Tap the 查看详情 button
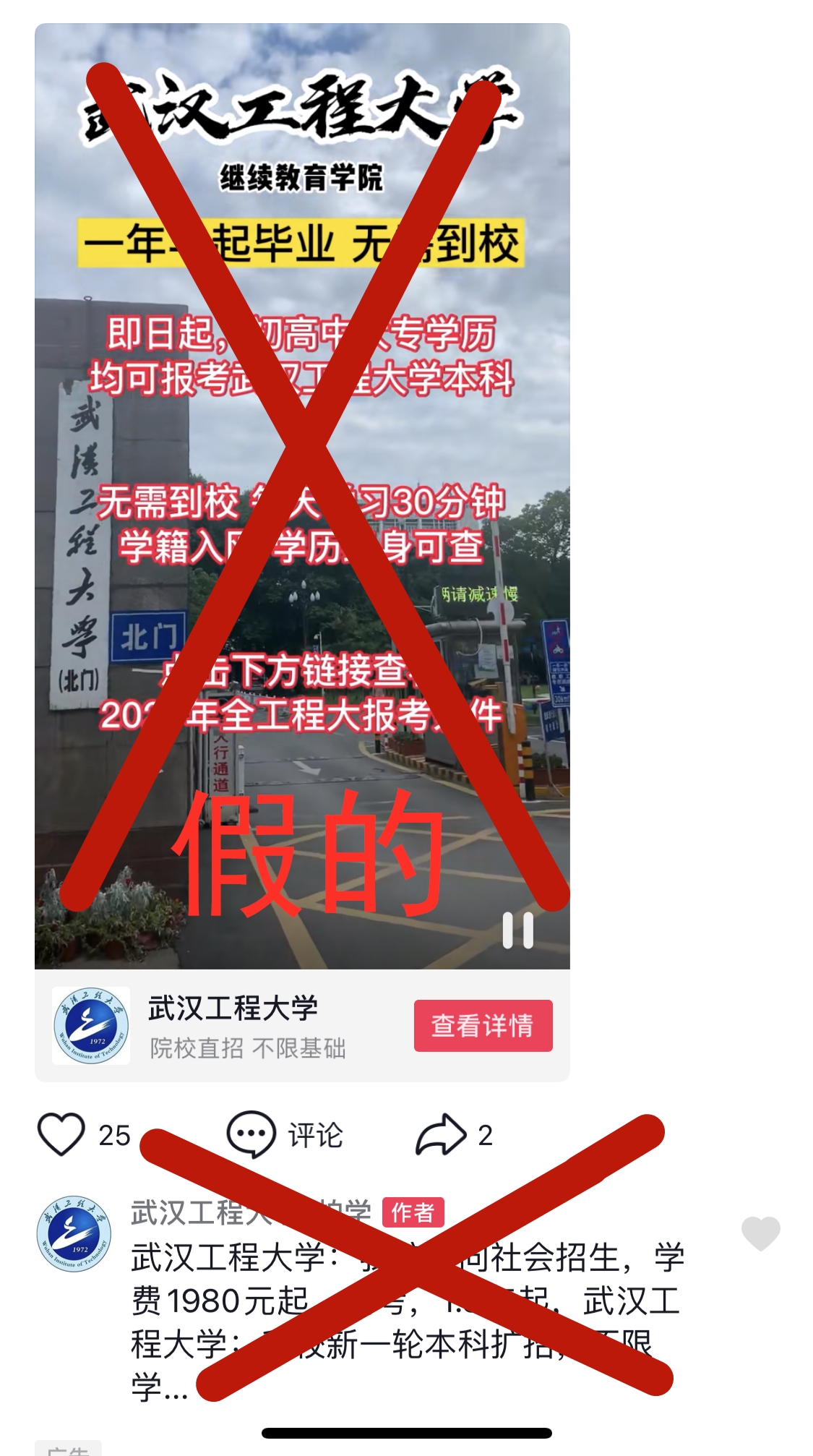The height and width of the screenshot is (1456, 813). 483,1025
